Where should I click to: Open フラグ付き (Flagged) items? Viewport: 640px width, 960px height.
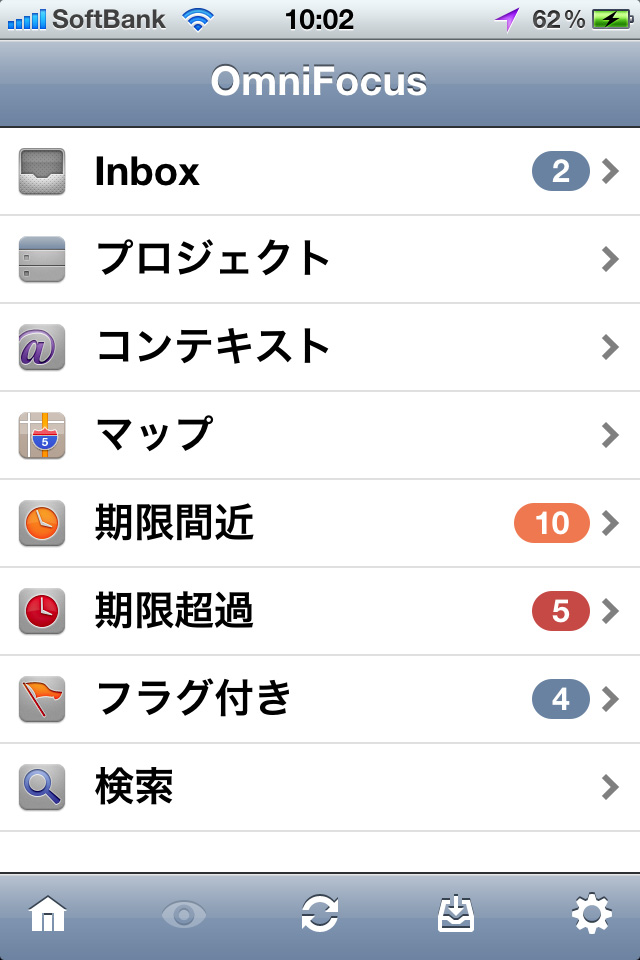click(x=320, y=699)
